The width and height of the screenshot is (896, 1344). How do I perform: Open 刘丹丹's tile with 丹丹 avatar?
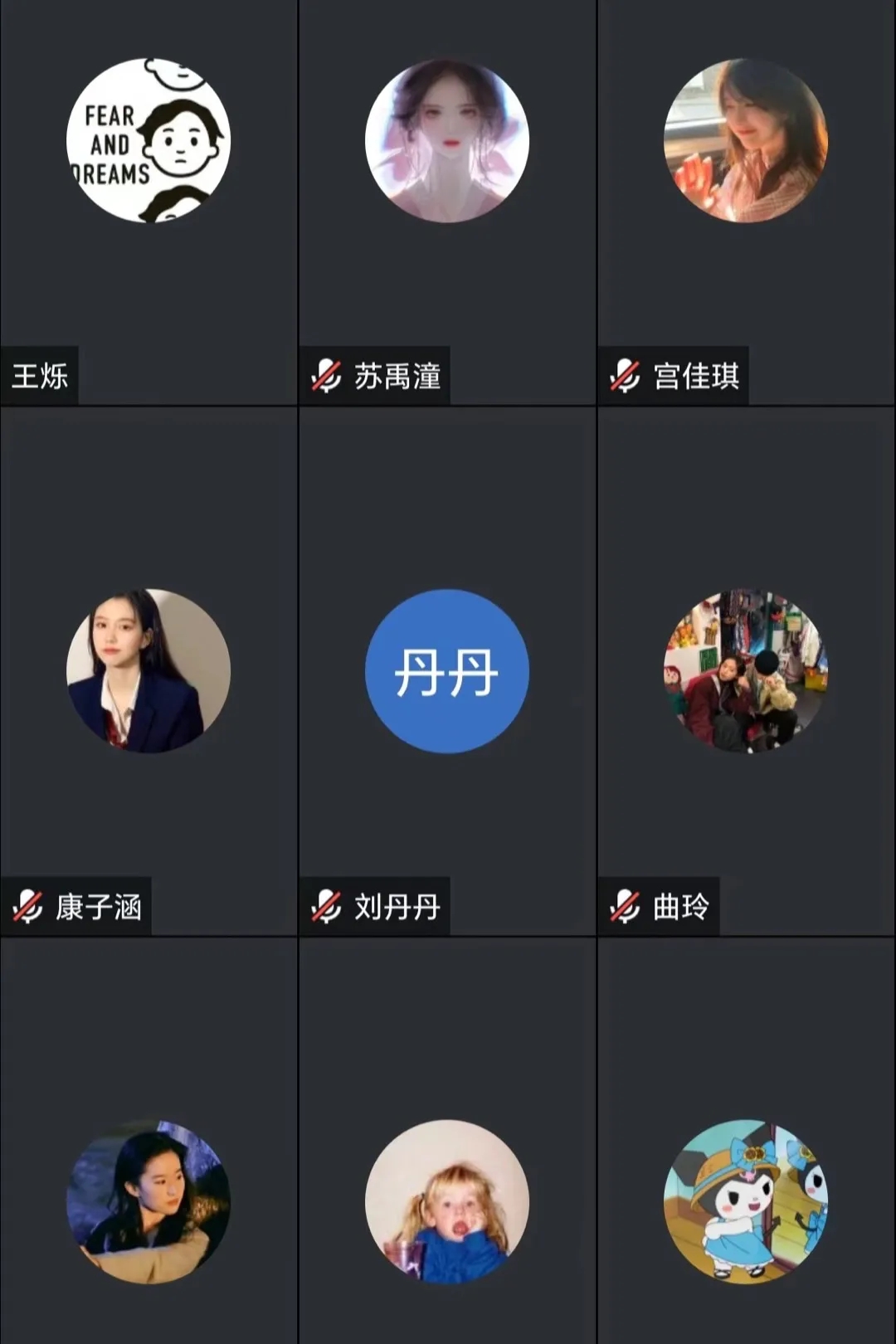click(447, 672)
